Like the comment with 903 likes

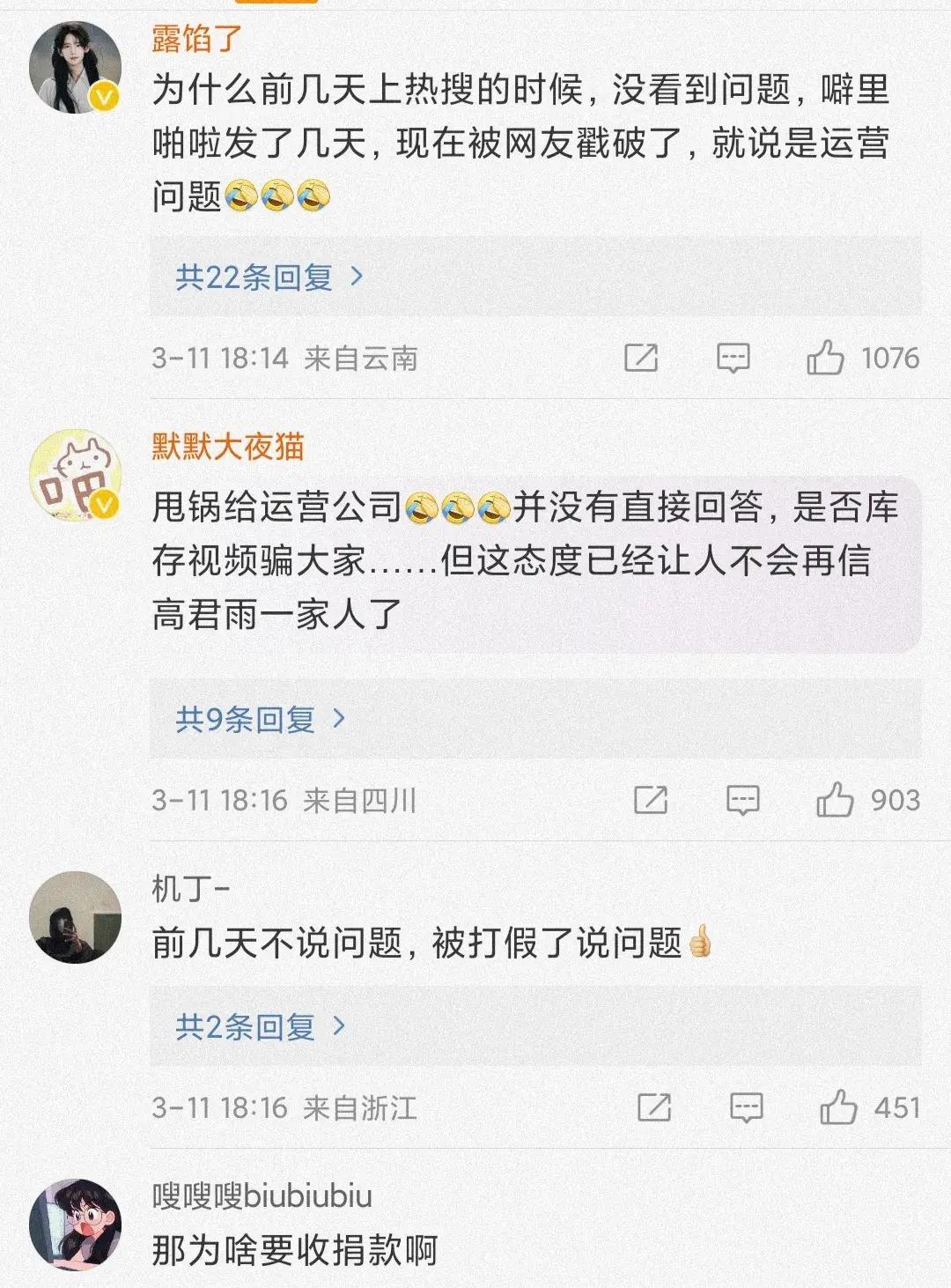pyautogui.click(x=834, y=800)
